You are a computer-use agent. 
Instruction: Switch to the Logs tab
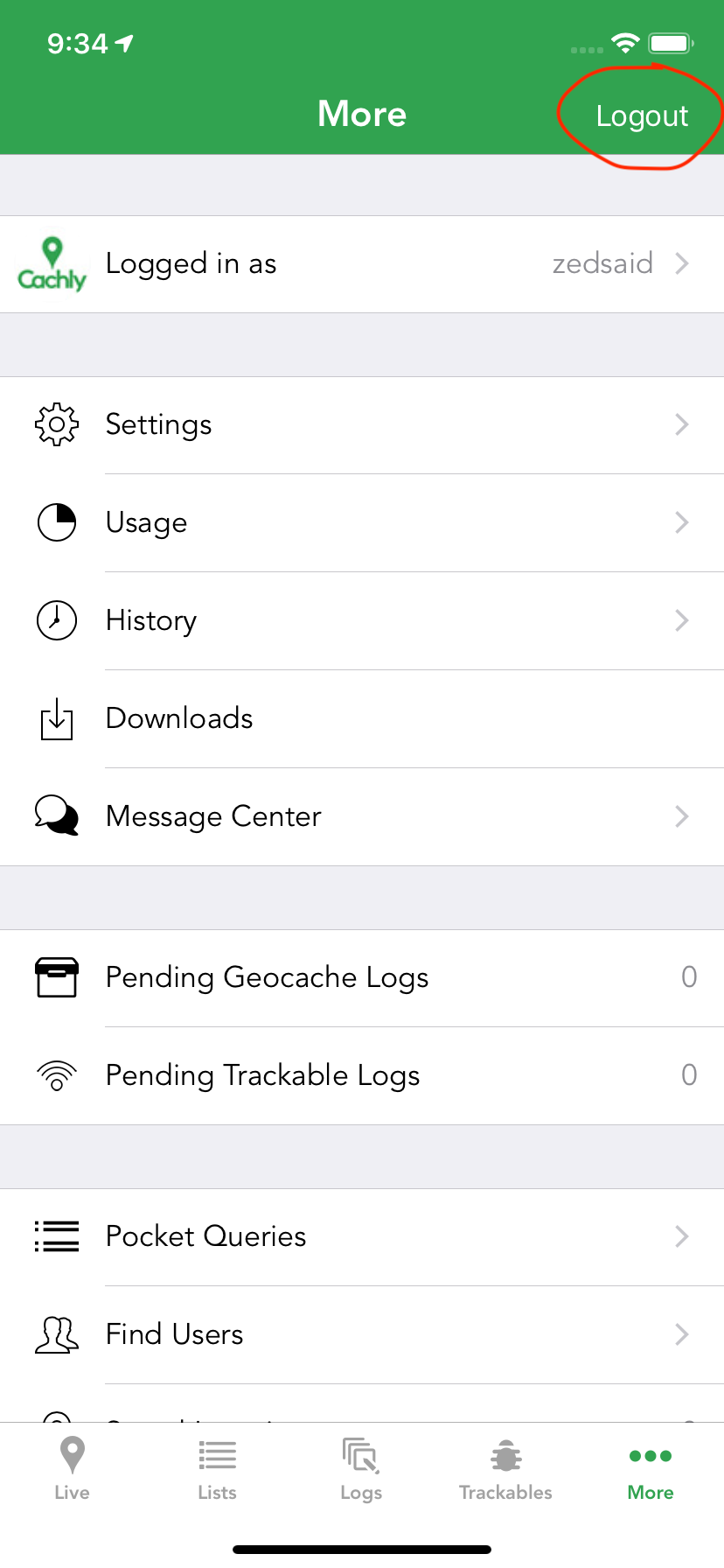(361, 1470)
